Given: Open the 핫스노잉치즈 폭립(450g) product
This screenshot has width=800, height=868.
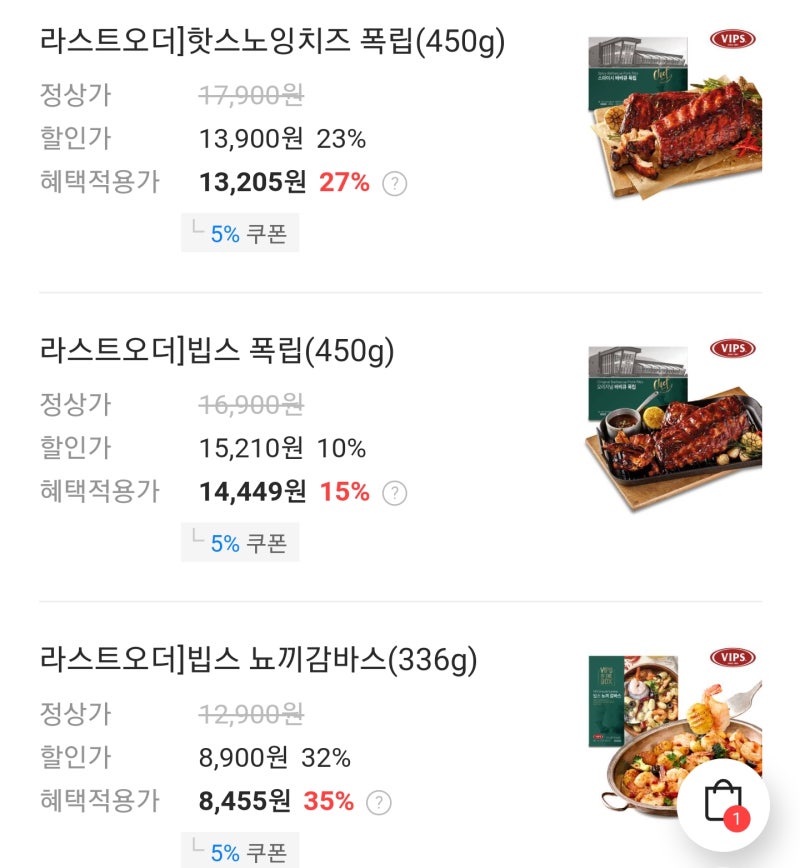Looking at the screenshot, I should (x=272, y=41).
